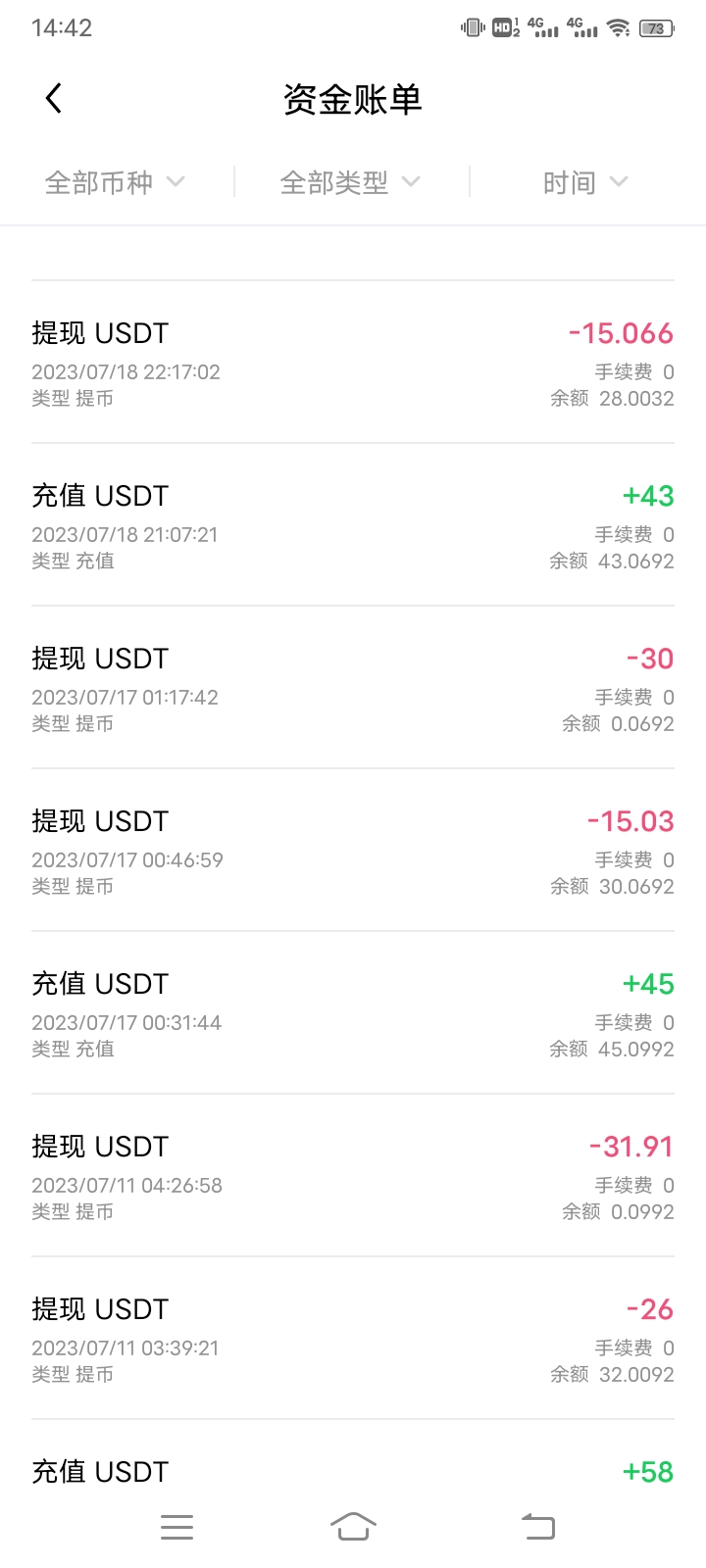Tap the system home button
This screenshot has width=706, height=1568.
point(353,1526)
